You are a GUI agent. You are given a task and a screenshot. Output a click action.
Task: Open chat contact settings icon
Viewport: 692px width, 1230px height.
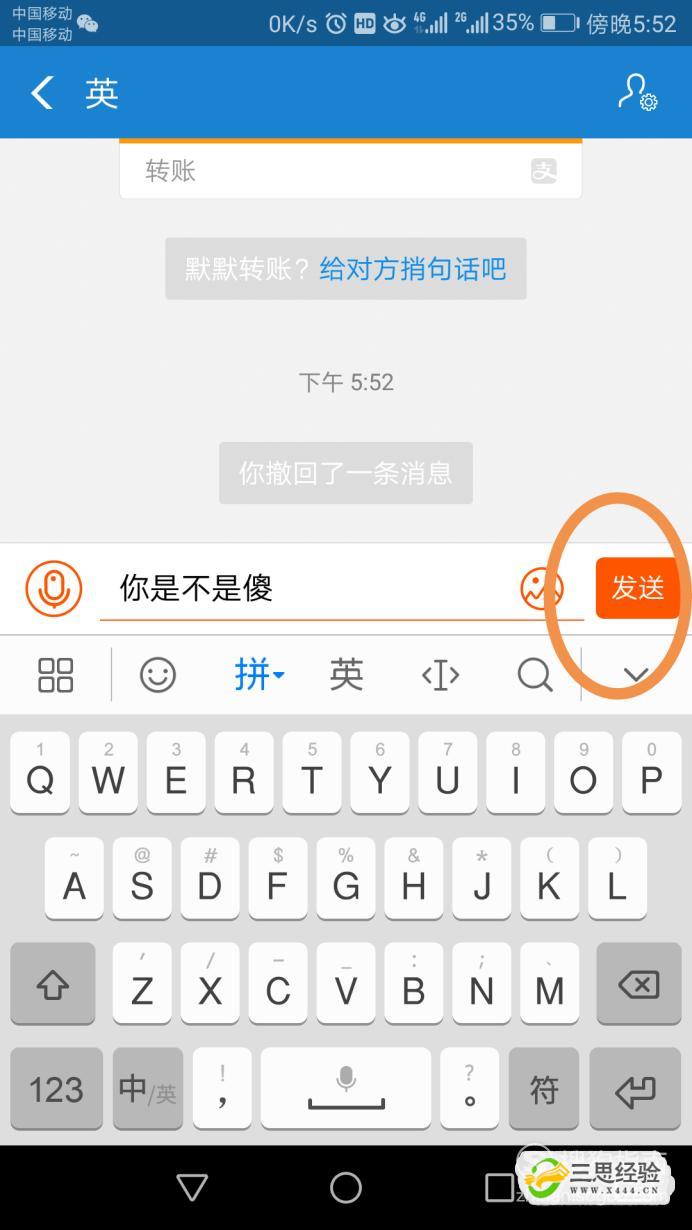(x=636, y=93)
